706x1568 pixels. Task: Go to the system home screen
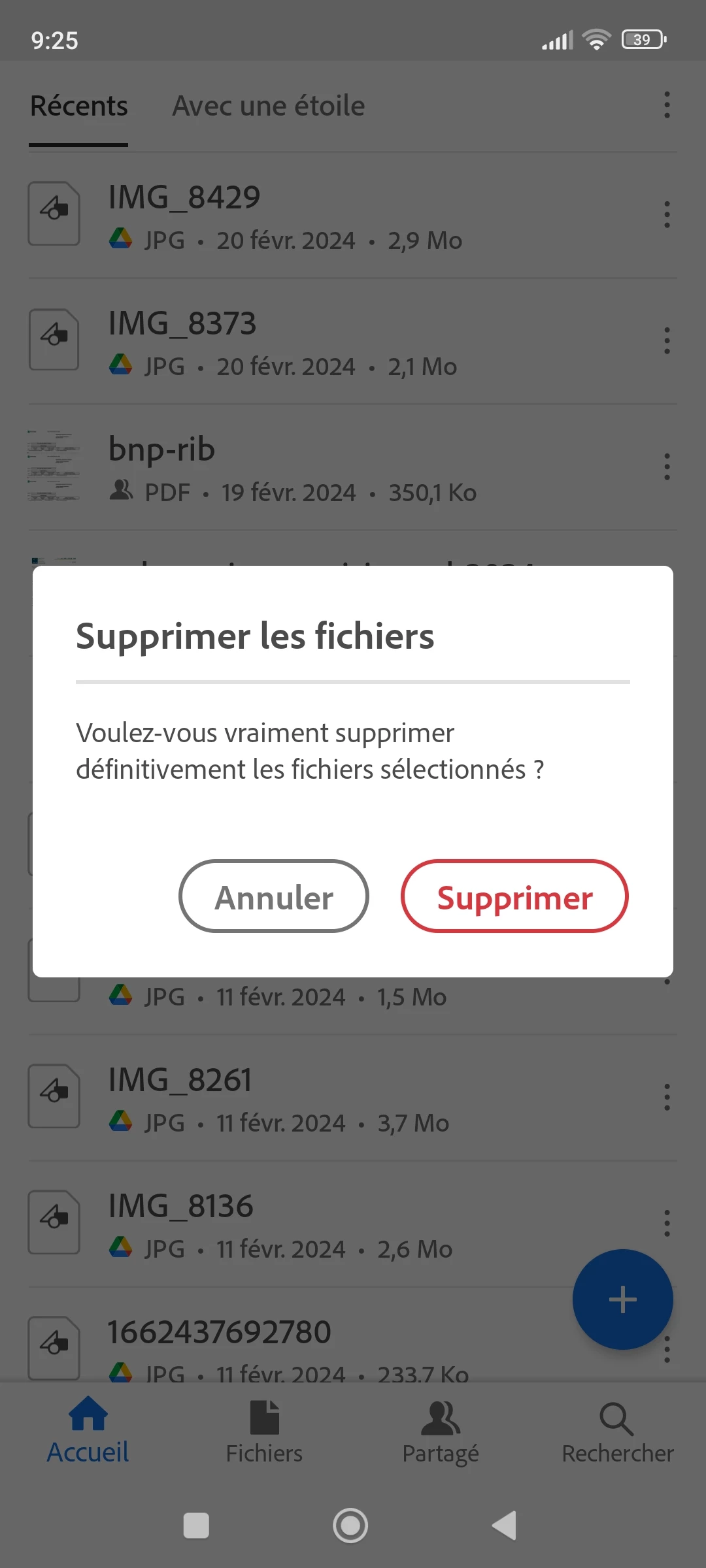tap(350, 1526)
